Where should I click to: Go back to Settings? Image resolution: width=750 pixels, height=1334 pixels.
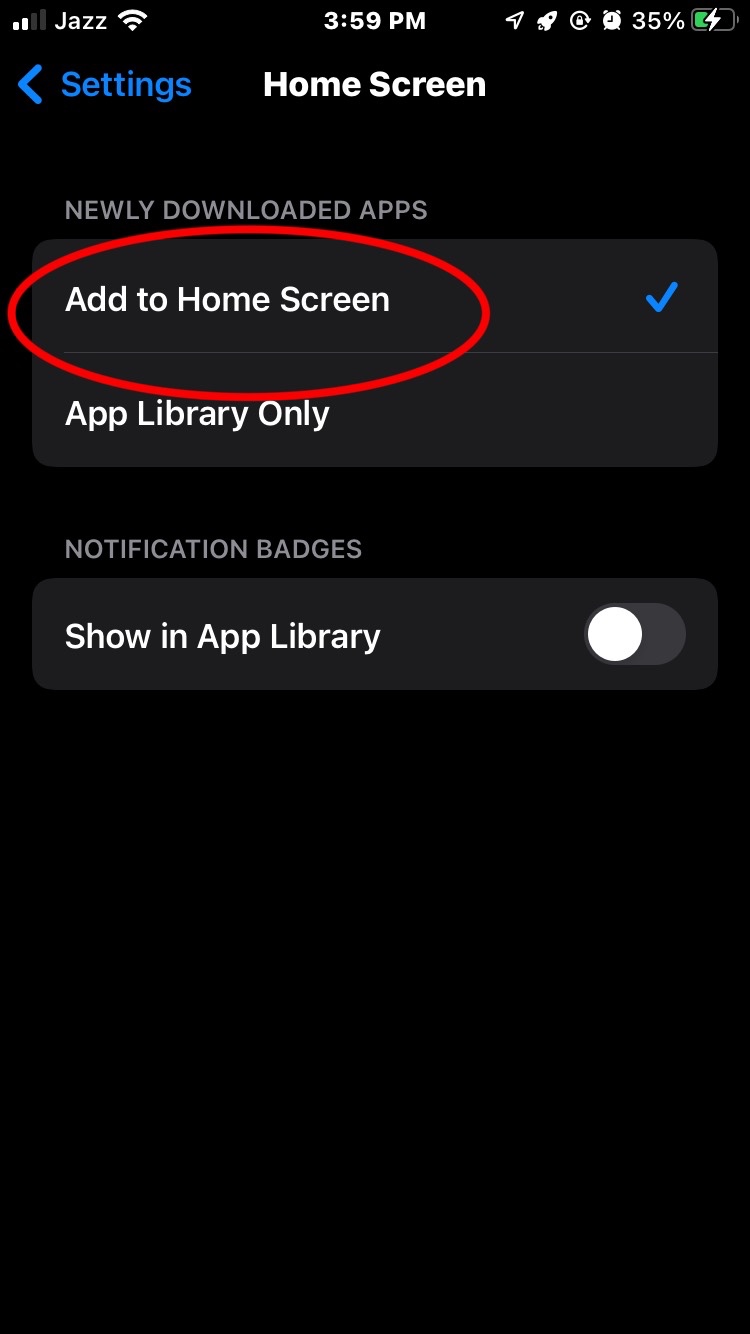point(105,85)
